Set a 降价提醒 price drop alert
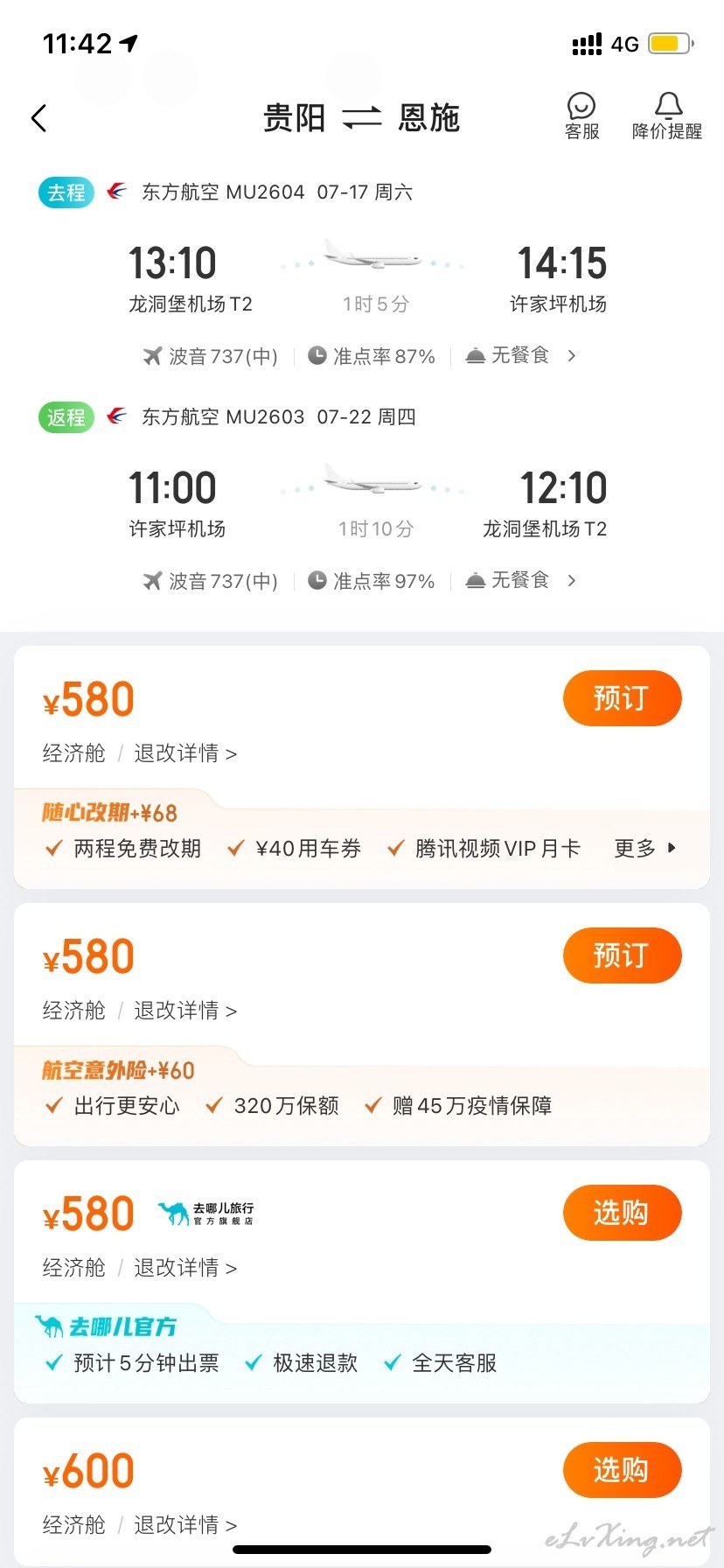This screenshot has width=724, height=1568. 667,116
